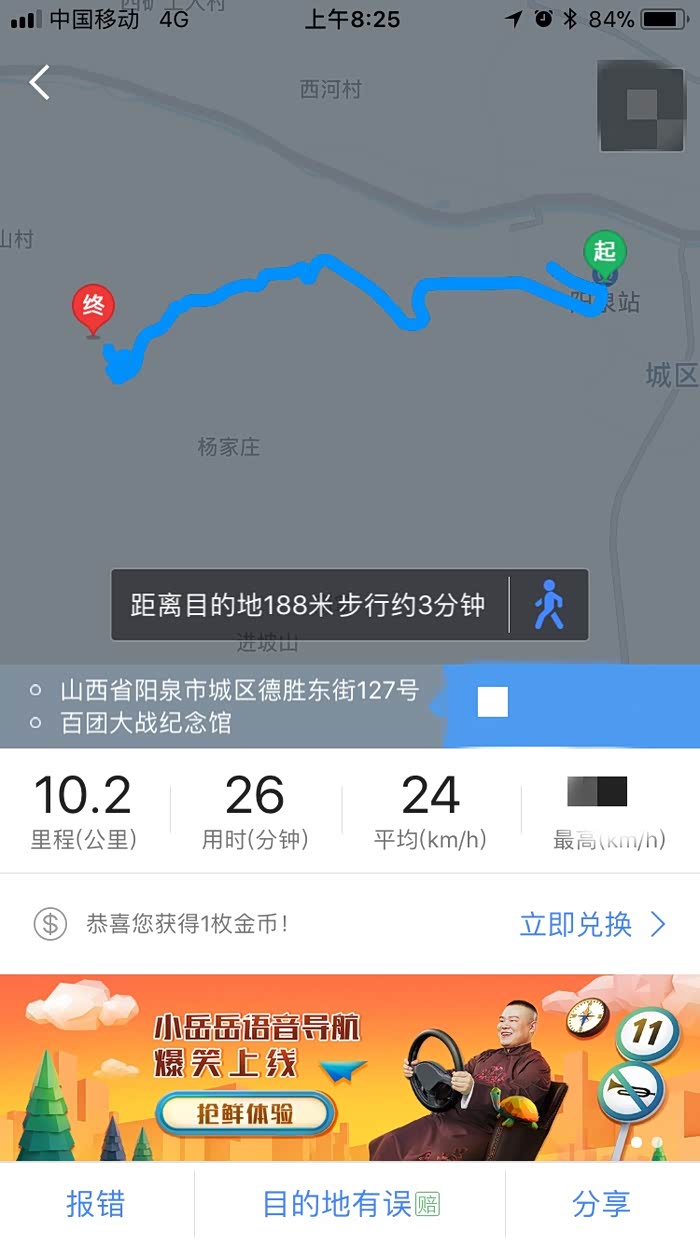Report an error with 报错
Screen dimensions: 700x1245
click(x=96, y=1204)
